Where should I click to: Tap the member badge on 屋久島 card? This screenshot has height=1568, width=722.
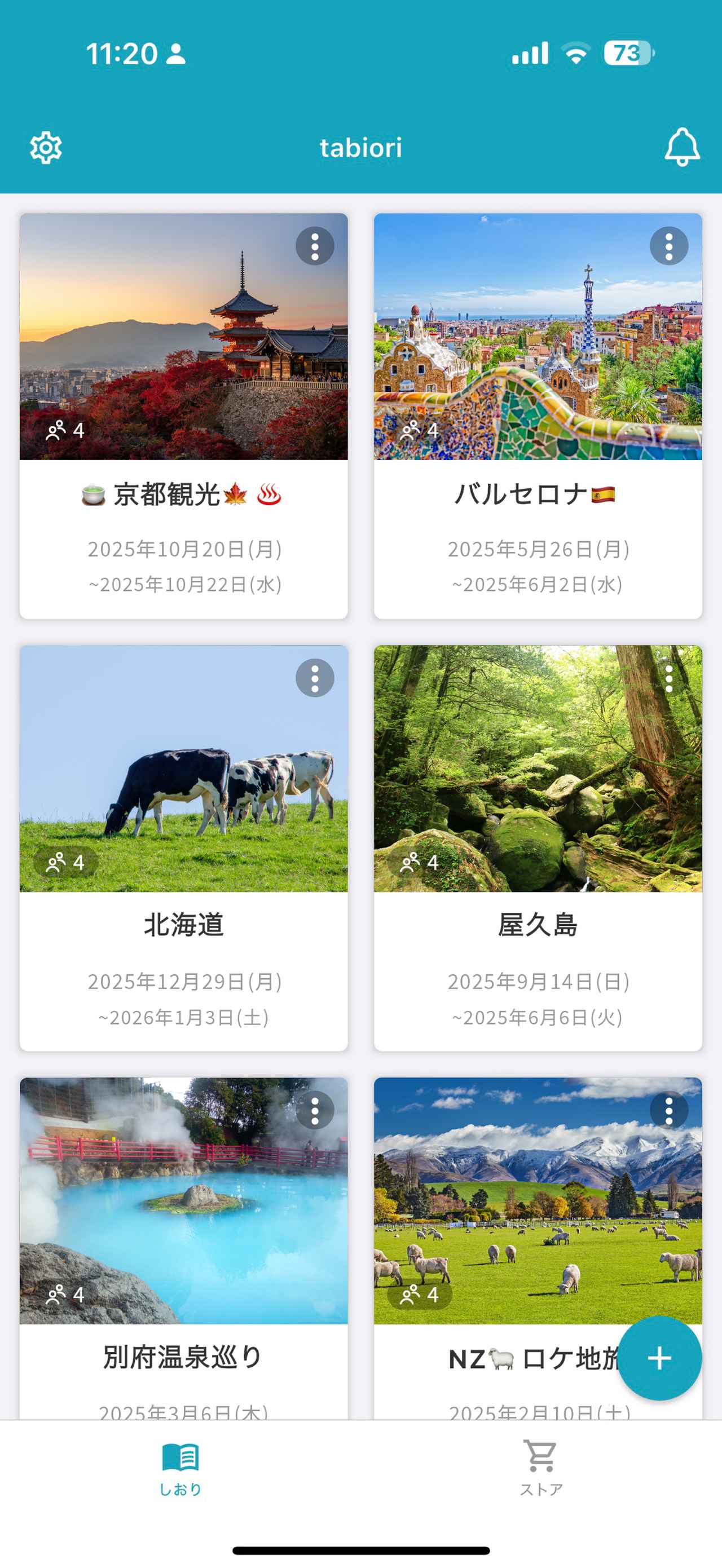[x=419, y=863]
